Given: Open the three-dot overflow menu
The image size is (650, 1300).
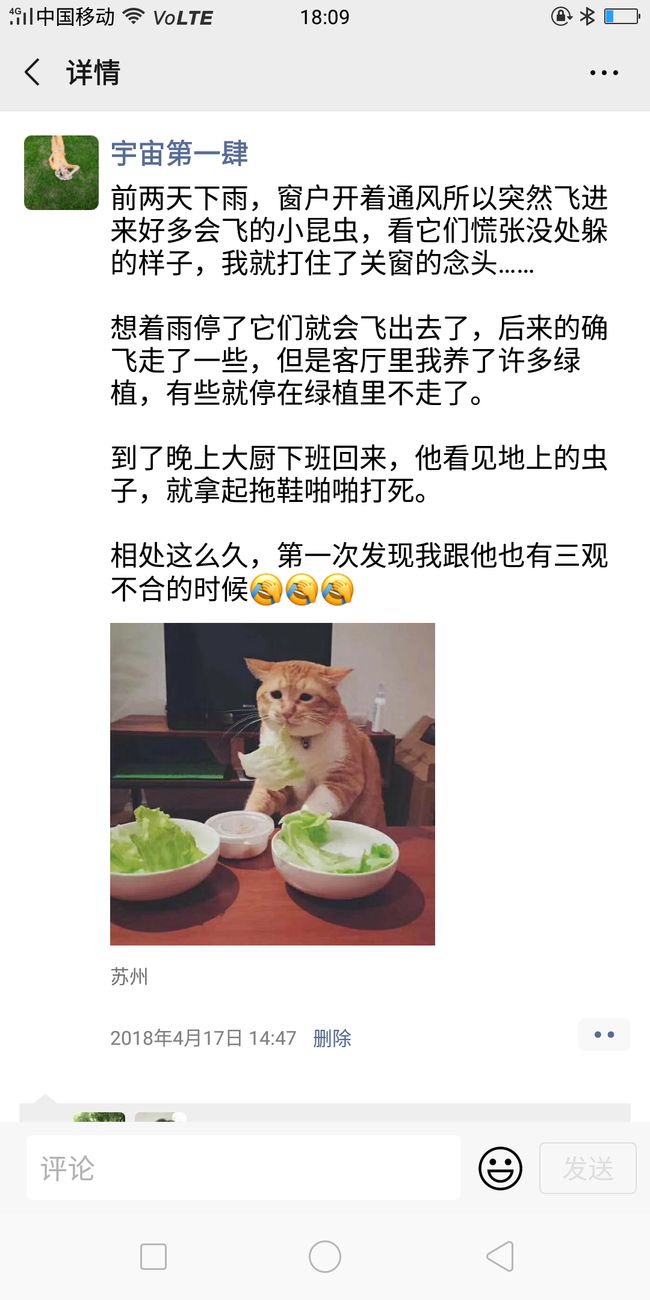Looking at the screenshot, I should click(604, 73).
